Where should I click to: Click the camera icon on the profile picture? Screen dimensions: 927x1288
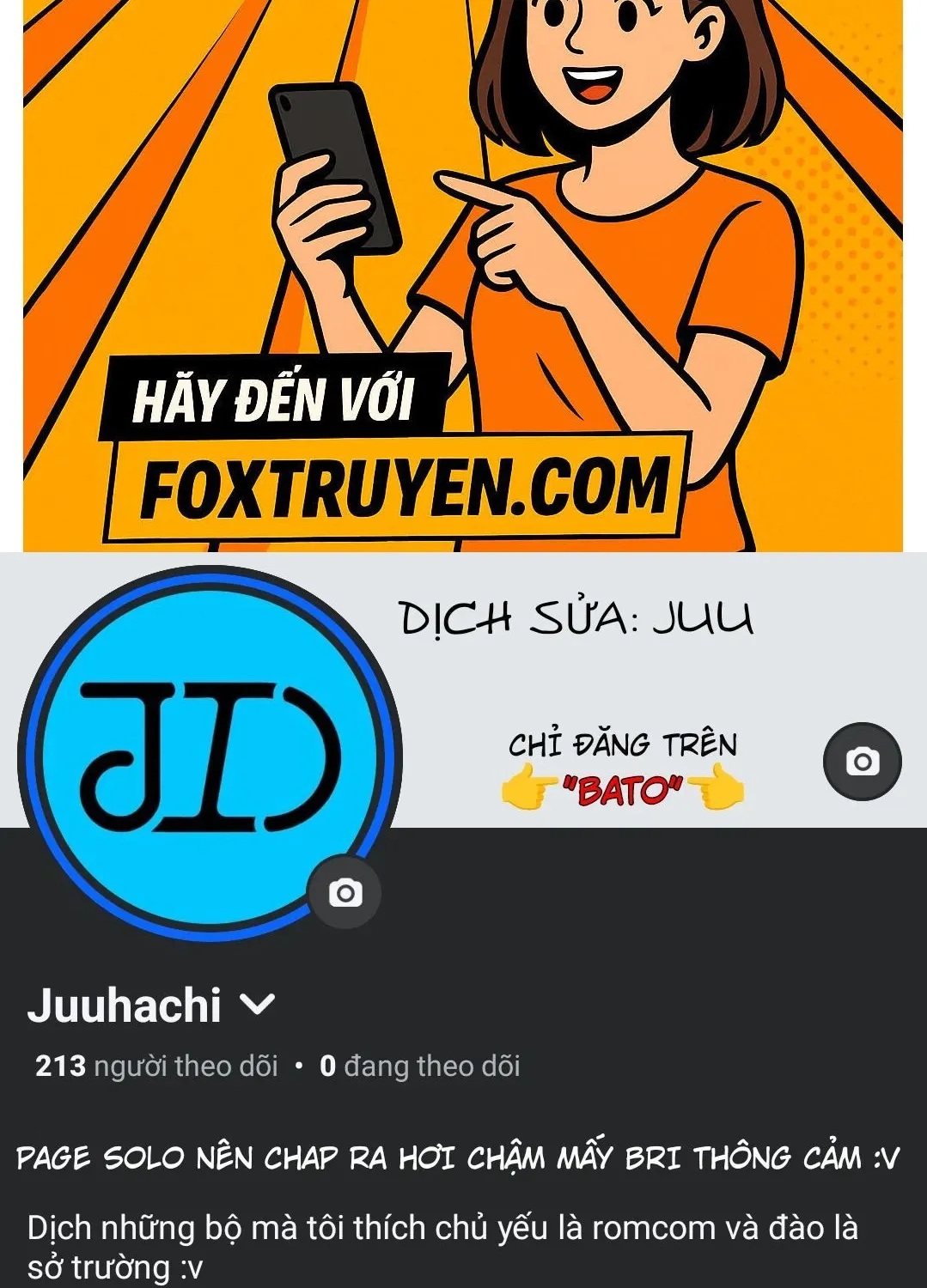pyautogui.click(x=347, y=893)
